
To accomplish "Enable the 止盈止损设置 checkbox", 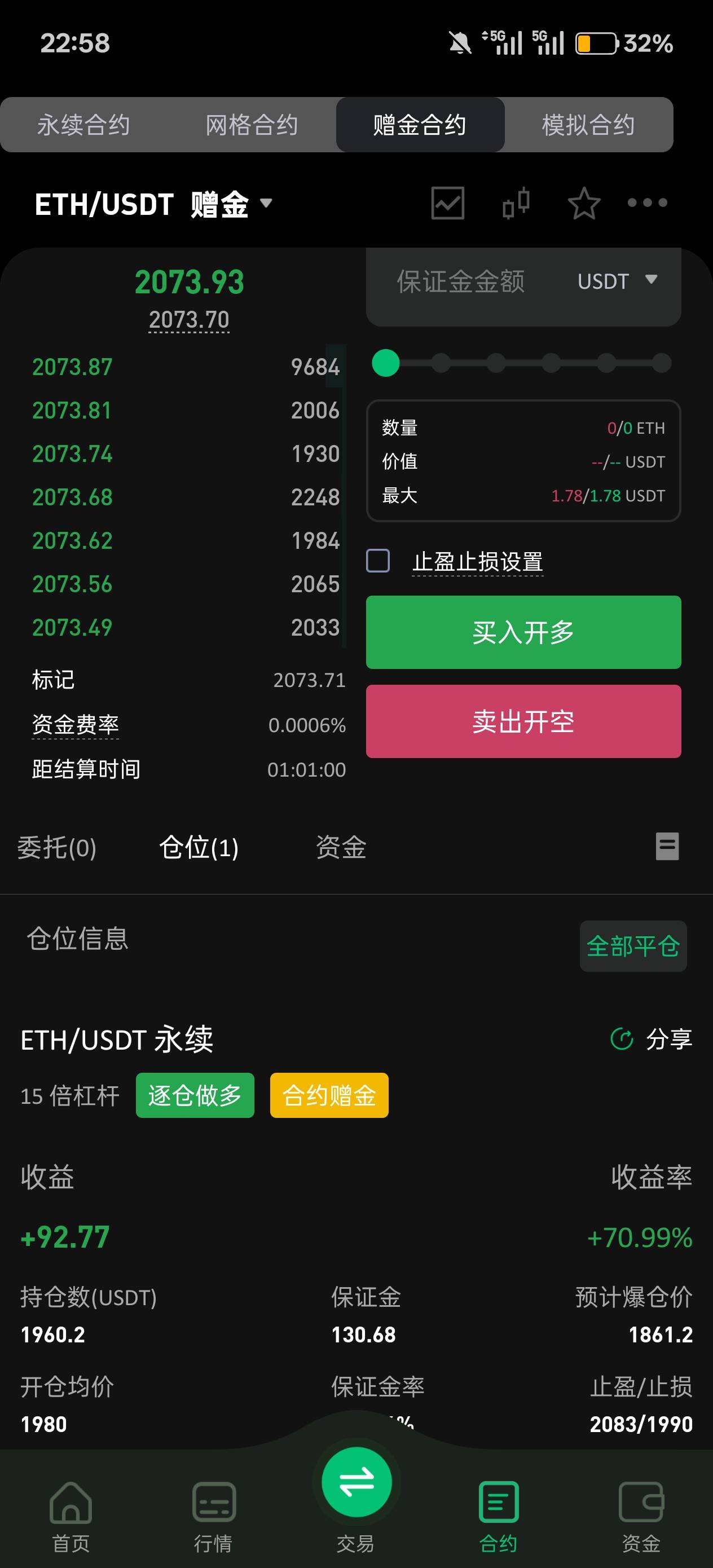I will click(378, 561).
